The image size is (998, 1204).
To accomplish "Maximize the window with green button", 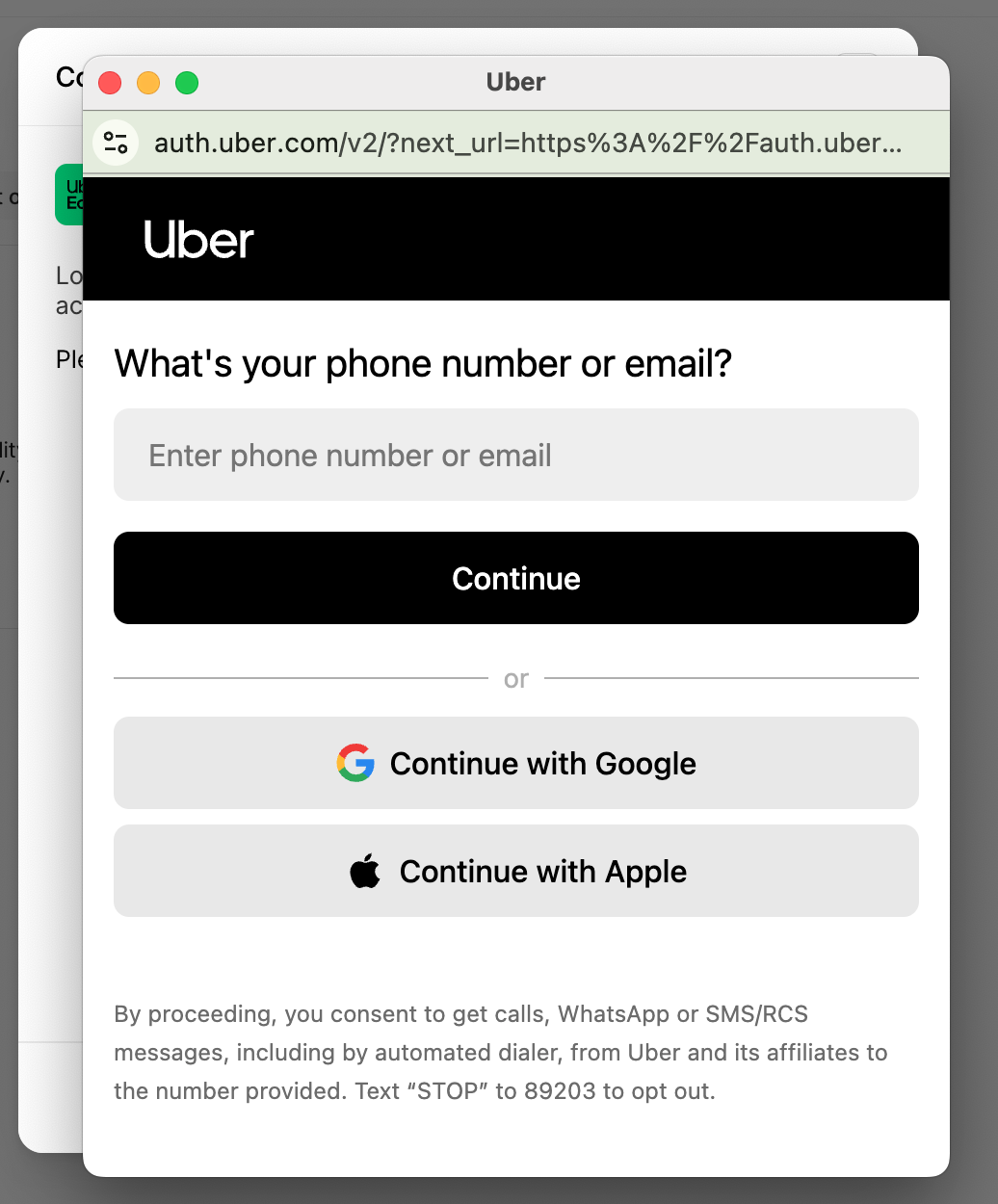I will 187,83.
